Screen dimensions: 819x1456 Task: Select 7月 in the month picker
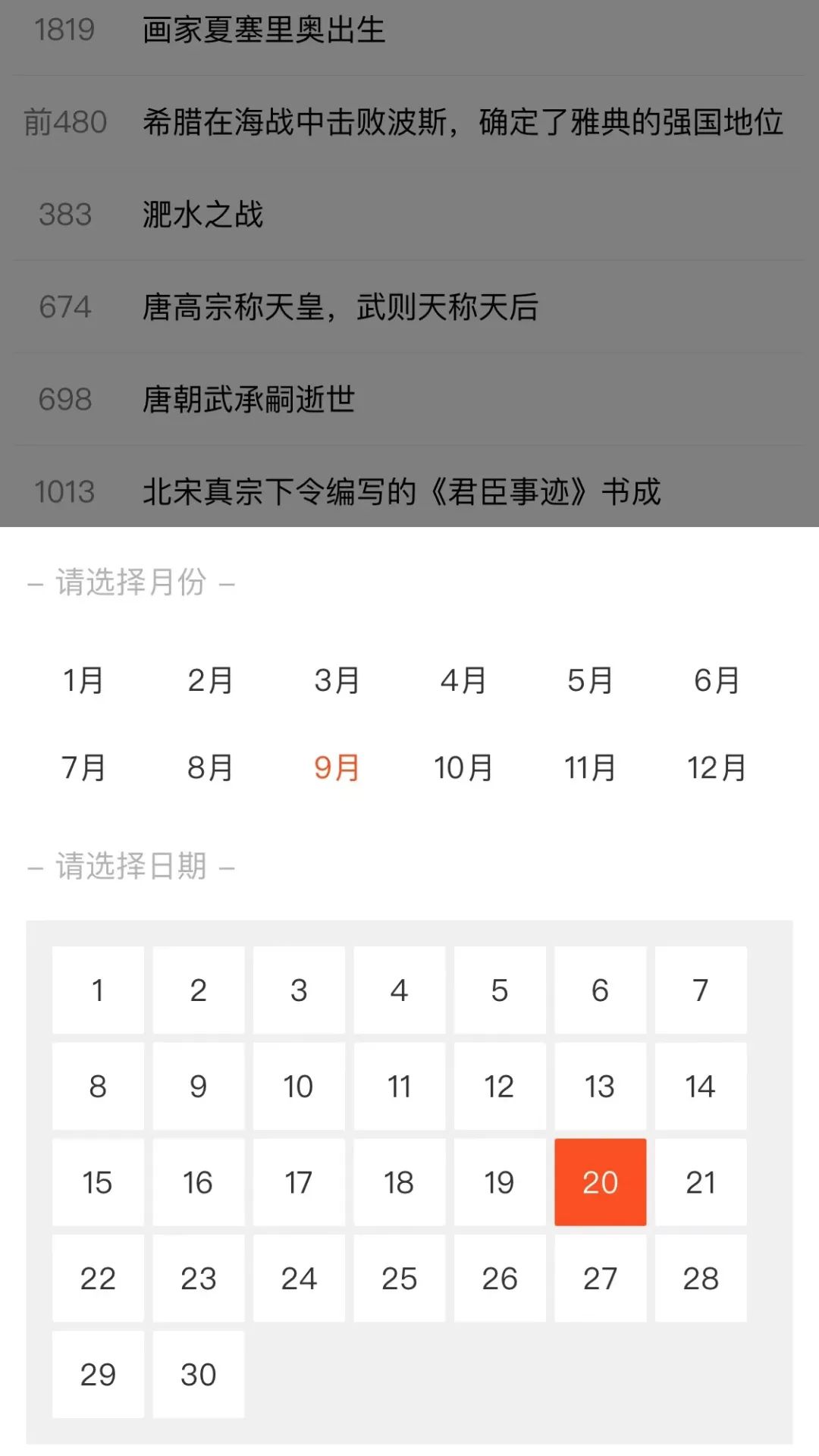[x=85, y=768]
